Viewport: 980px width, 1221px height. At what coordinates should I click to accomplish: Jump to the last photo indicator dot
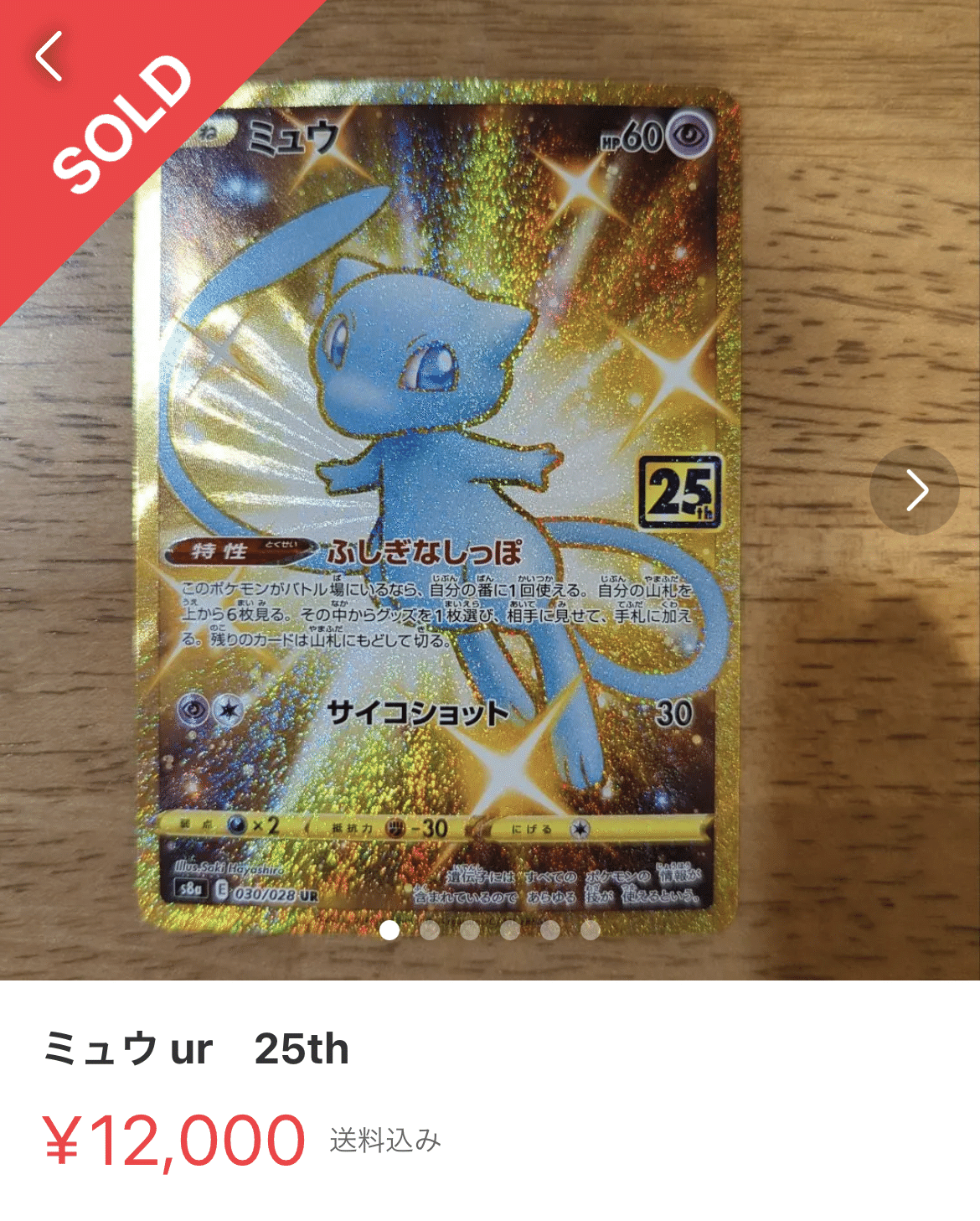[x=591, y=930]
